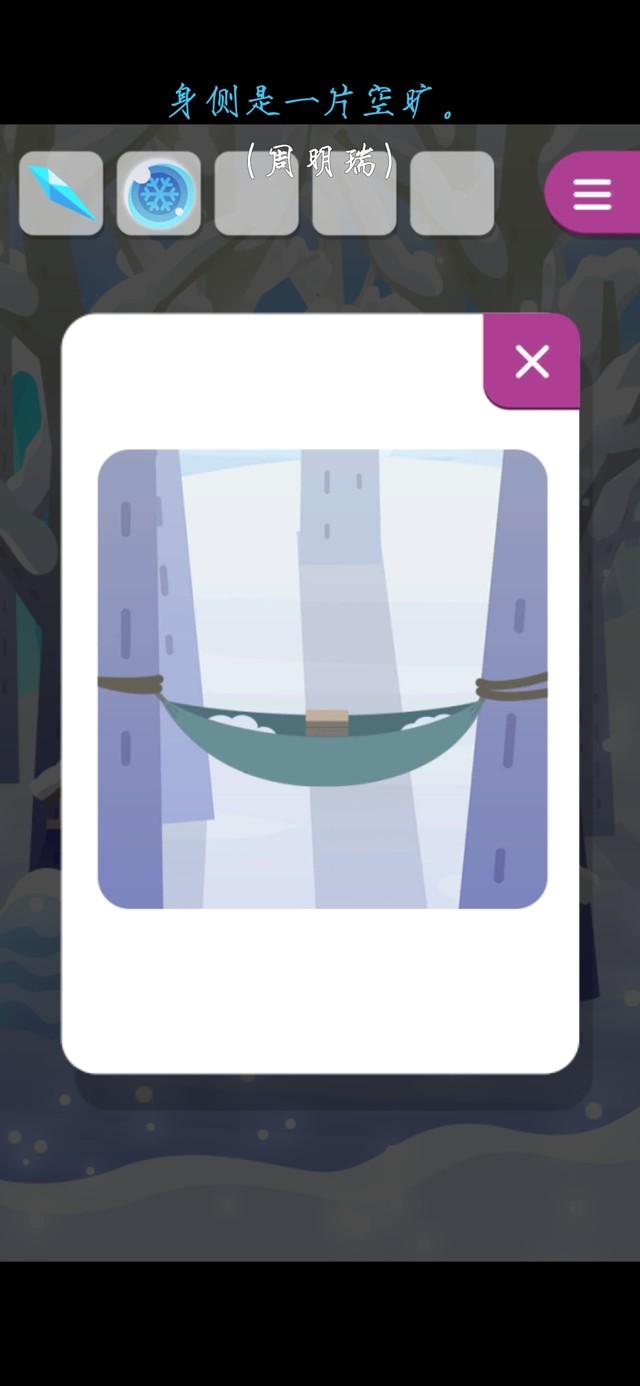The image size is (640, 1386).
Task: Select the ice crystal shard inventory item
Action: pos(61,194)
